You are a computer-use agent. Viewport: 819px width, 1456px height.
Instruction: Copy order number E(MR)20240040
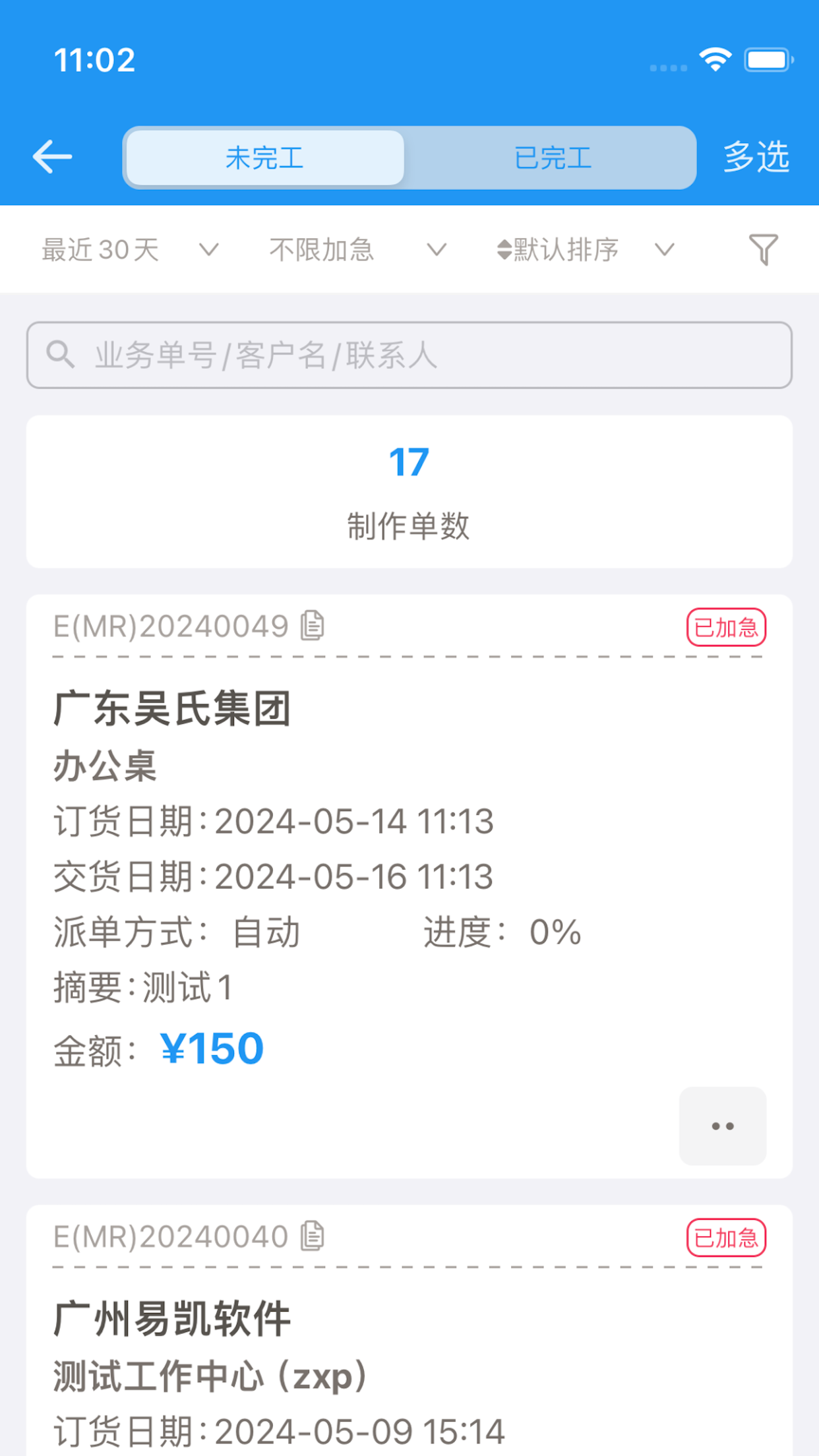pyautogui.click(x=311, y=1236)
